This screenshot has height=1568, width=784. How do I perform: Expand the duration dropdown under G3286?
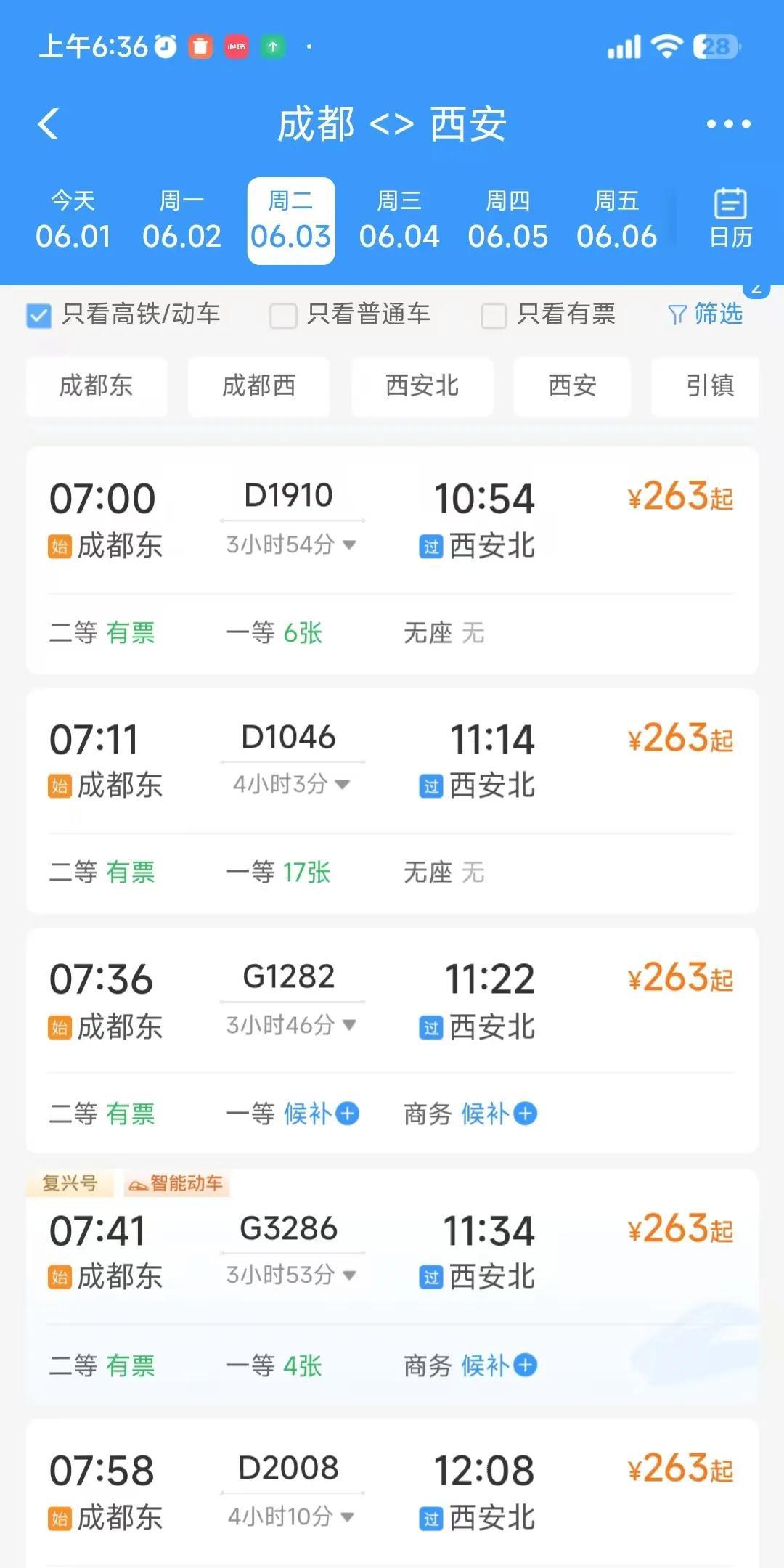coord(291,1275)
